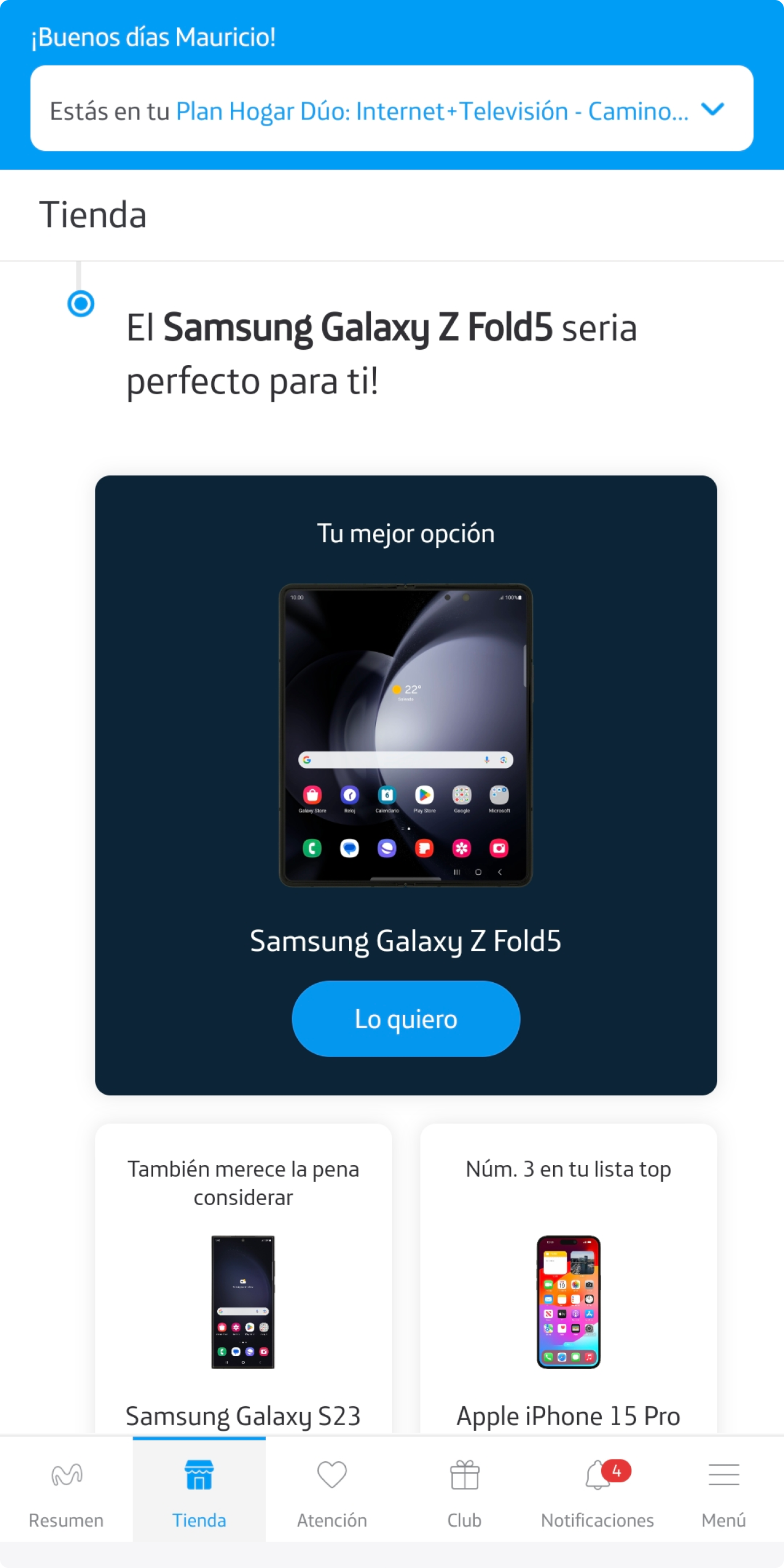Go to the Atención tab
Viewport: 784px width, 1568px height.
[x=332, y=1490]
